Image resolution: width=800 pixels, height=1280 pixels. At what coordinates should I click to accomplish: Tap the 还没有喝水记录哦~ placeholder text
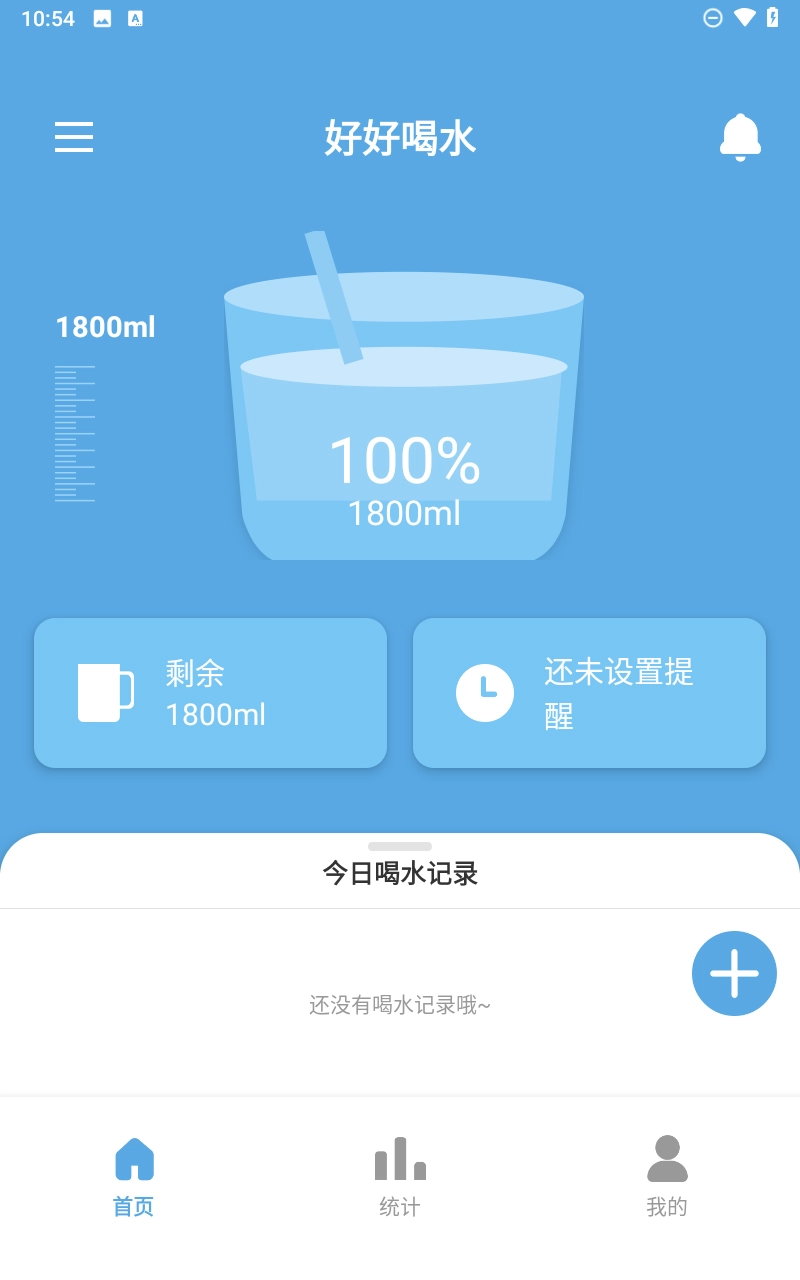coord(400,1004)
